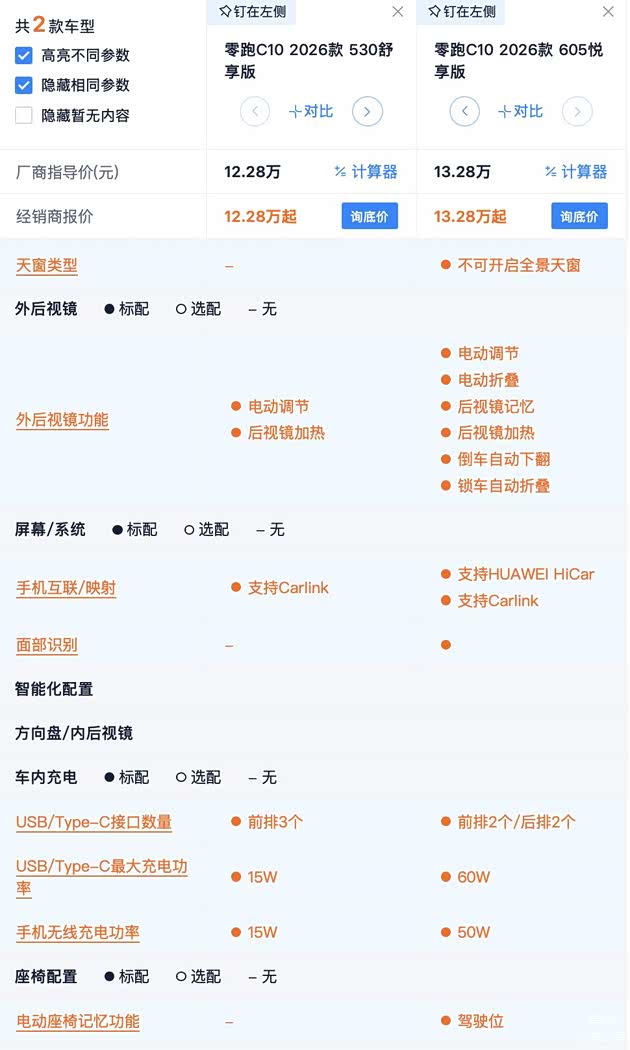630x1050 pixels.
Task: Open the 天窗类型 parameter explanation
Action: click(x=47, y=266)
